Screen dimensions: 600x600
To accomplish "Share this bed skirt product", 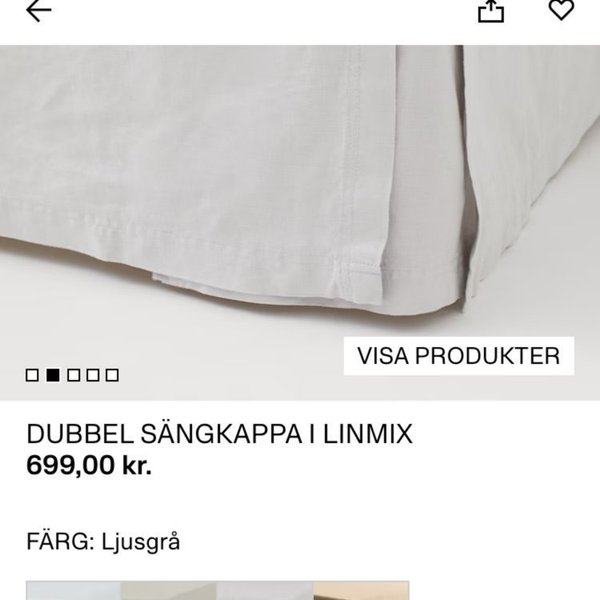I will (x=490, y=11).
